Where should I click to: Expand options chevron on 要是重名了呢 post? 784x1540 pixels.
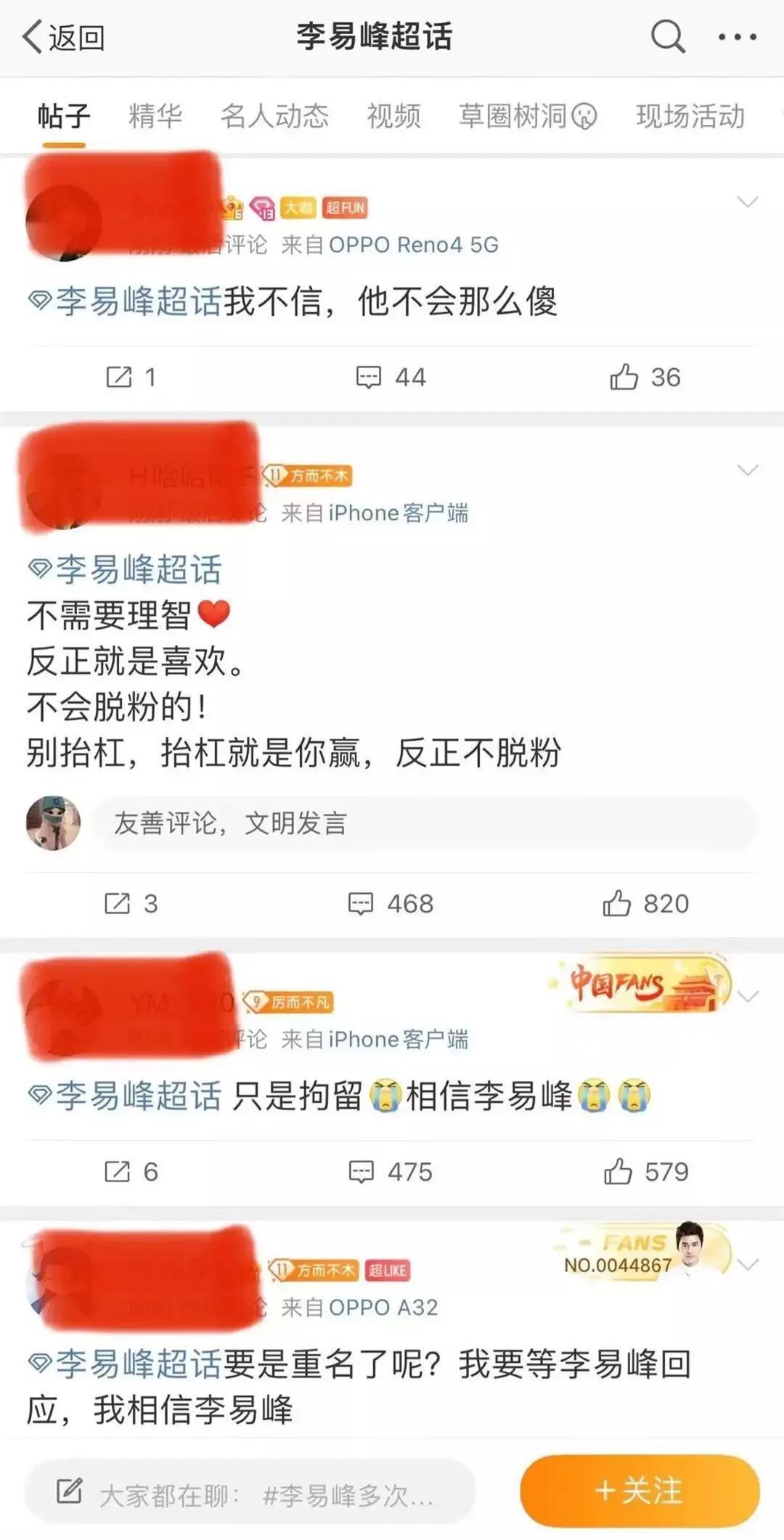click(747, 1265)
